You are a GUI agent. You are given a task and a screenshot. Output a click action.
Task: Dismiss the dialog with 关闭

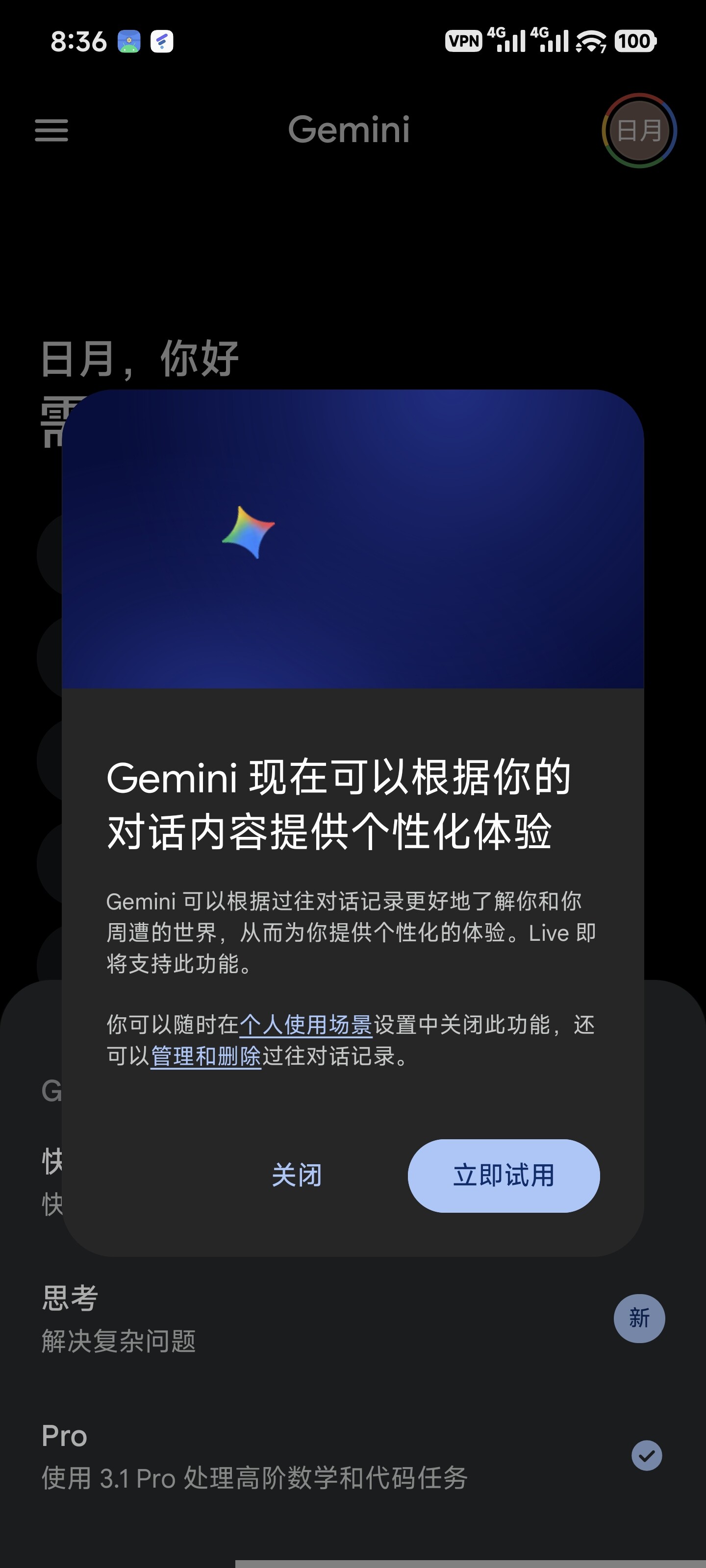tap(297, 1176)
